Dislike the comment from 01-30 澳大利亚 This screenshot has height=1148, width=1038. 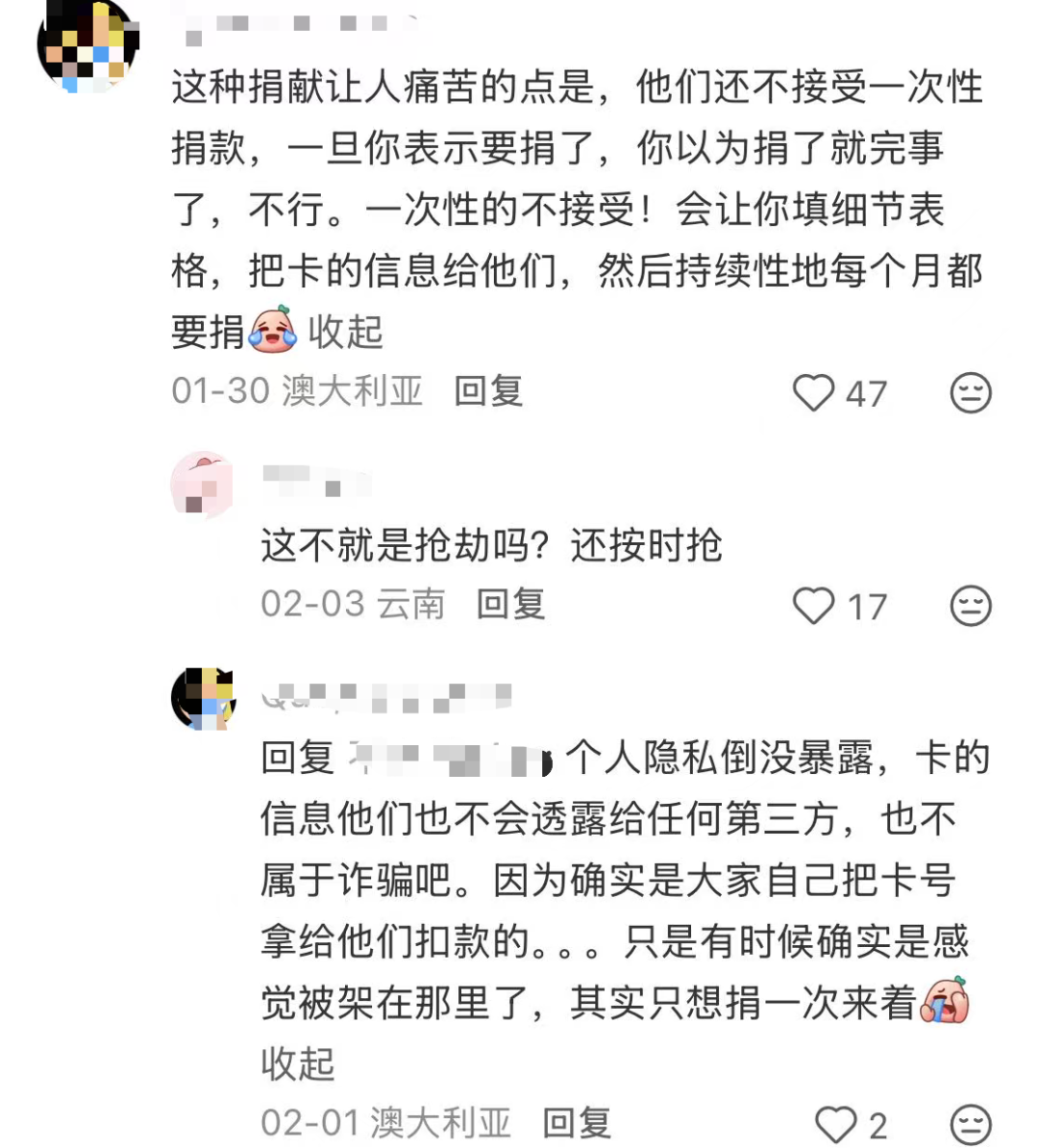[x=970, y=392]
